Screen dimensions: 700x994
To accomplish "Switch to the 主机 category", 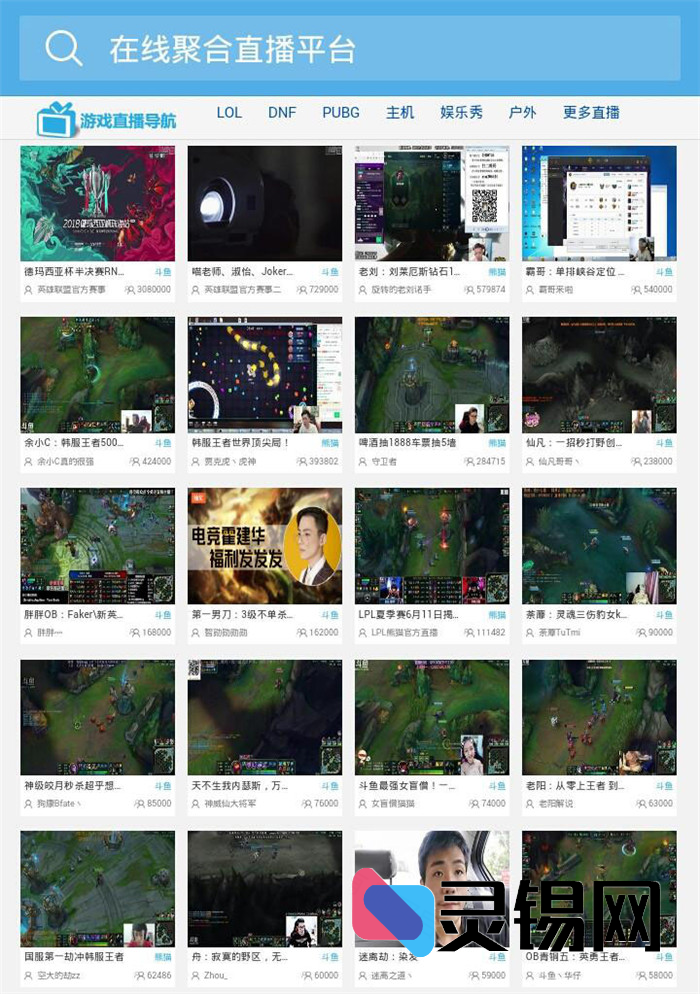I will tap(400, 112).
